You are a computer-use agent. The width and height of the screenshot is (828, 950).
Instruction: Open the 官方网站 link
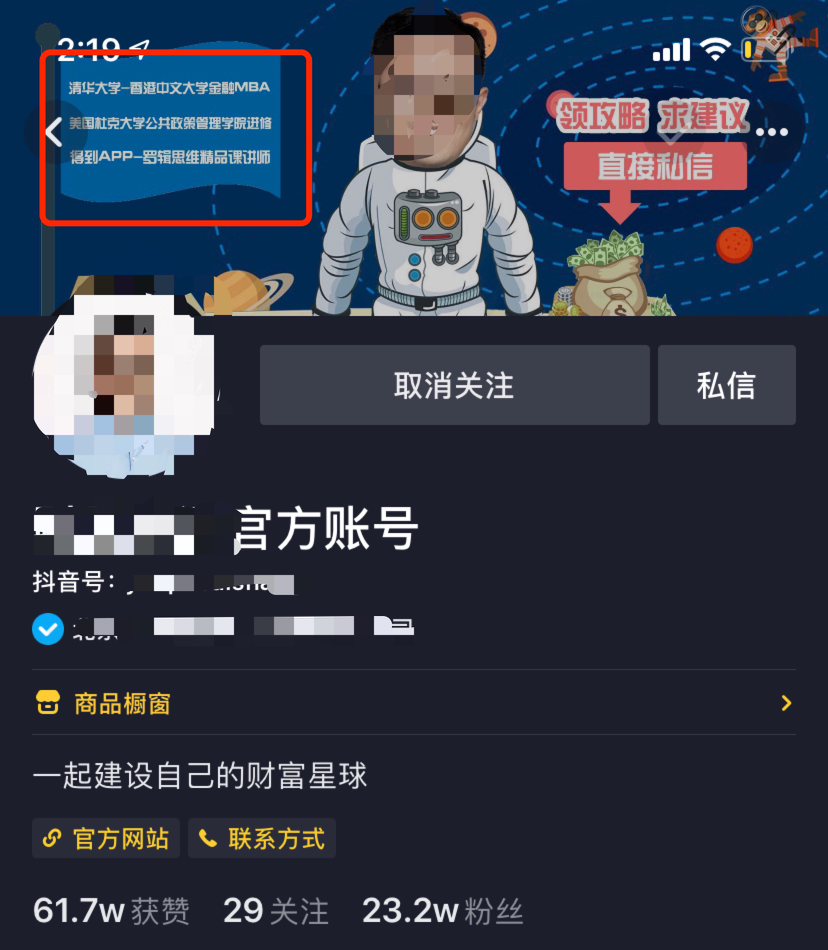(106, 838)
